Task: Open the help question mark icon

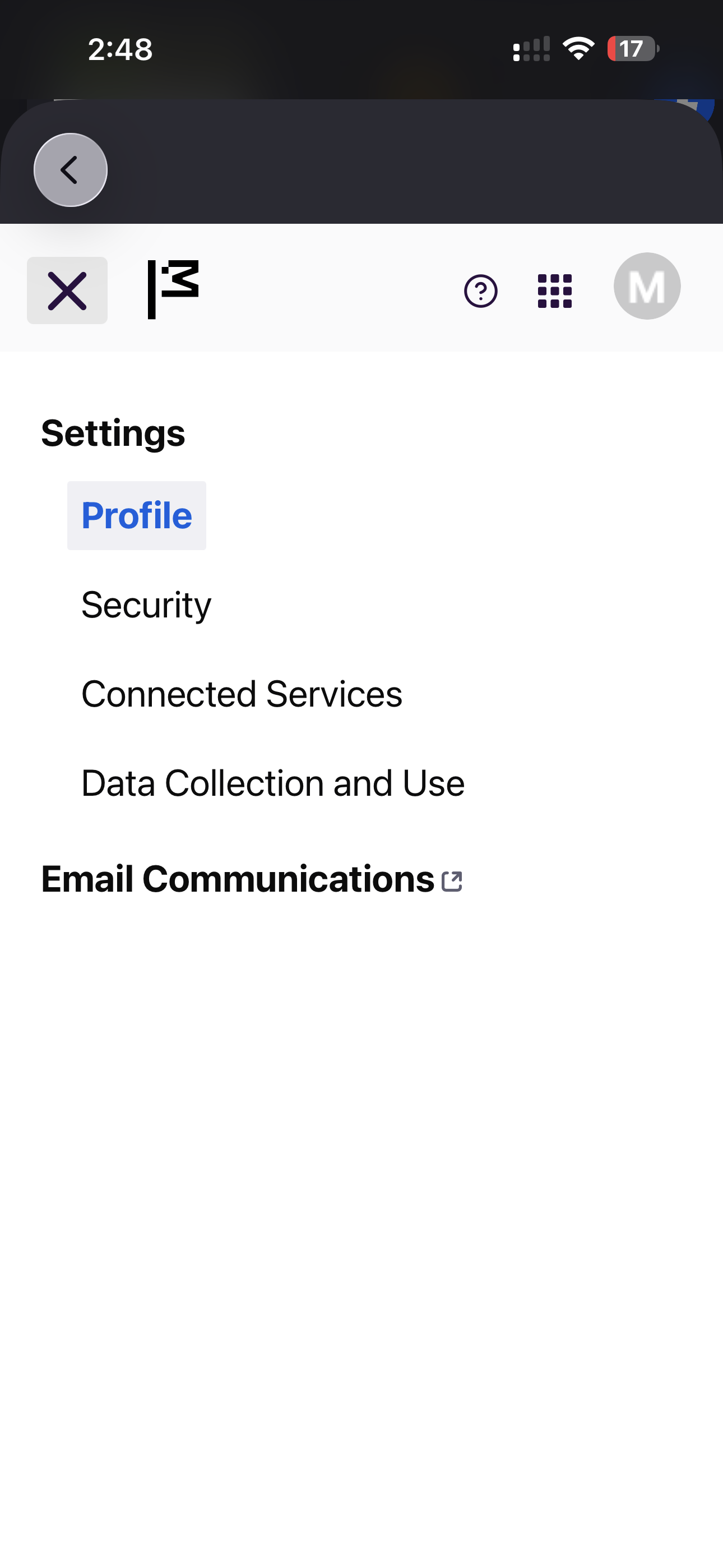Action: (x=480, y=291)
